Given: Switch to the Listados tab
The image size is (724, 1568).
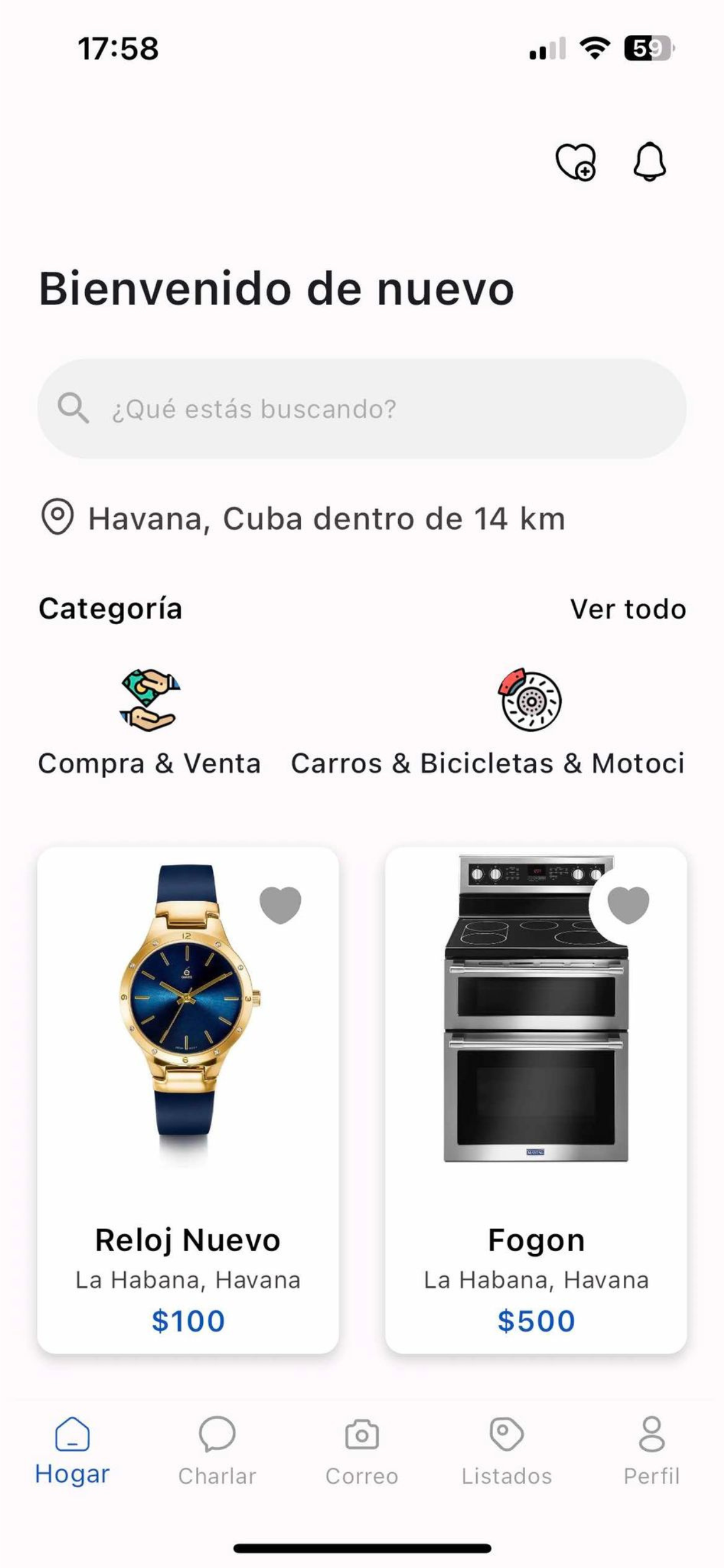Looking at the screenshot, I should tap(507, 1451).
